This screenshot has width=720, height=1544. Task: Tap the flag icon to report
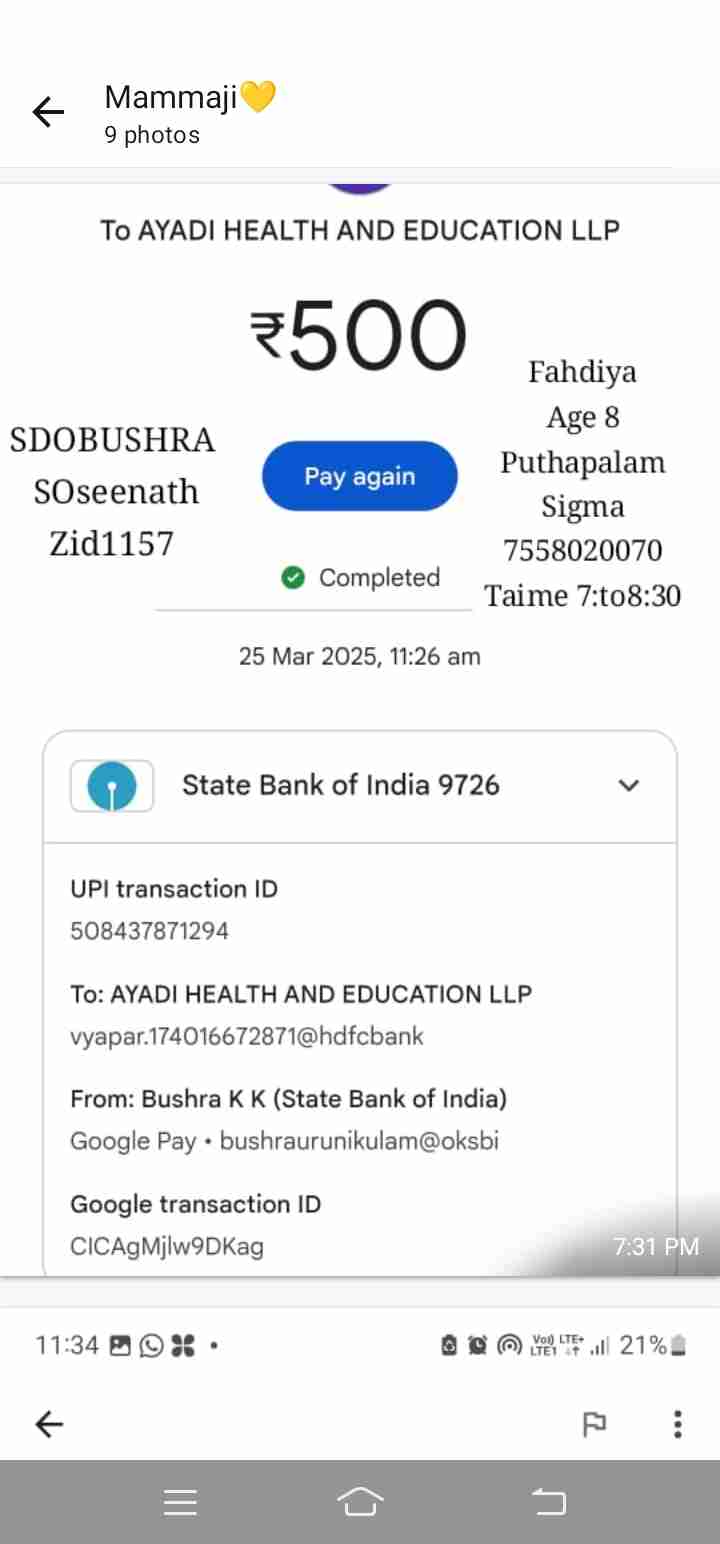(x=594, y=1424)
